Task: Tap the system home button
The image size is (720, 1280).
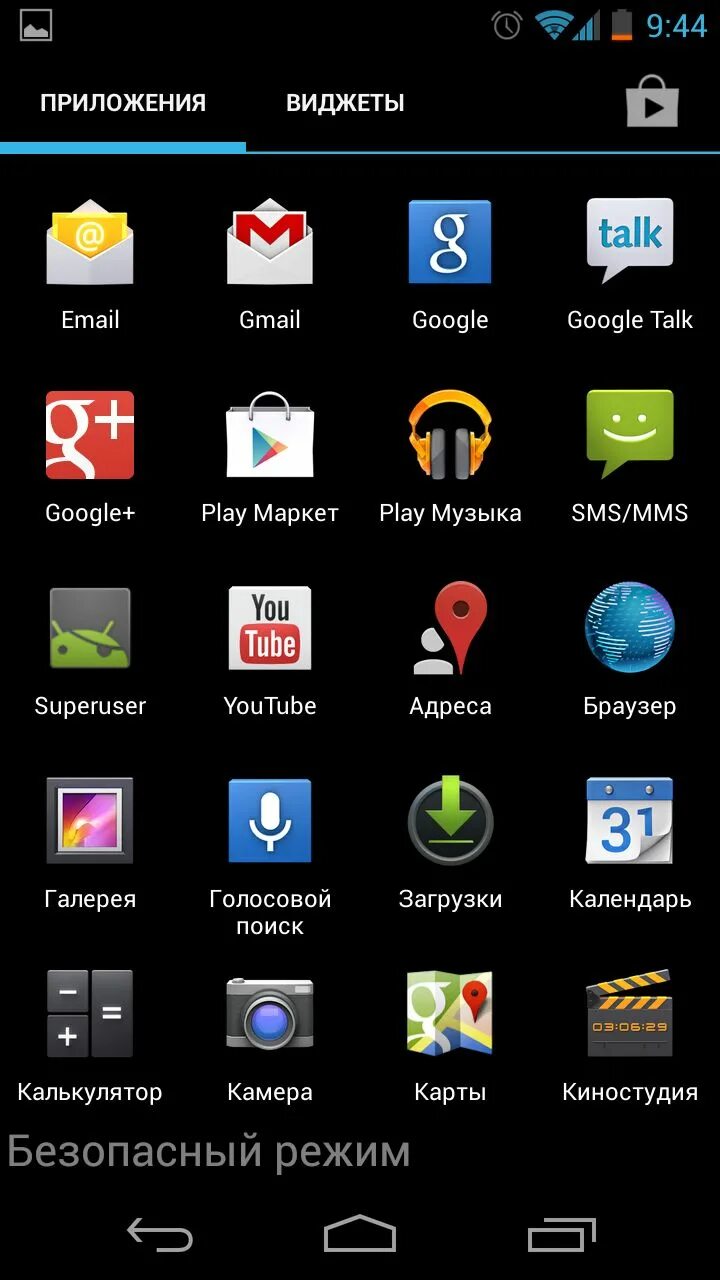Action: point(360,1234)
